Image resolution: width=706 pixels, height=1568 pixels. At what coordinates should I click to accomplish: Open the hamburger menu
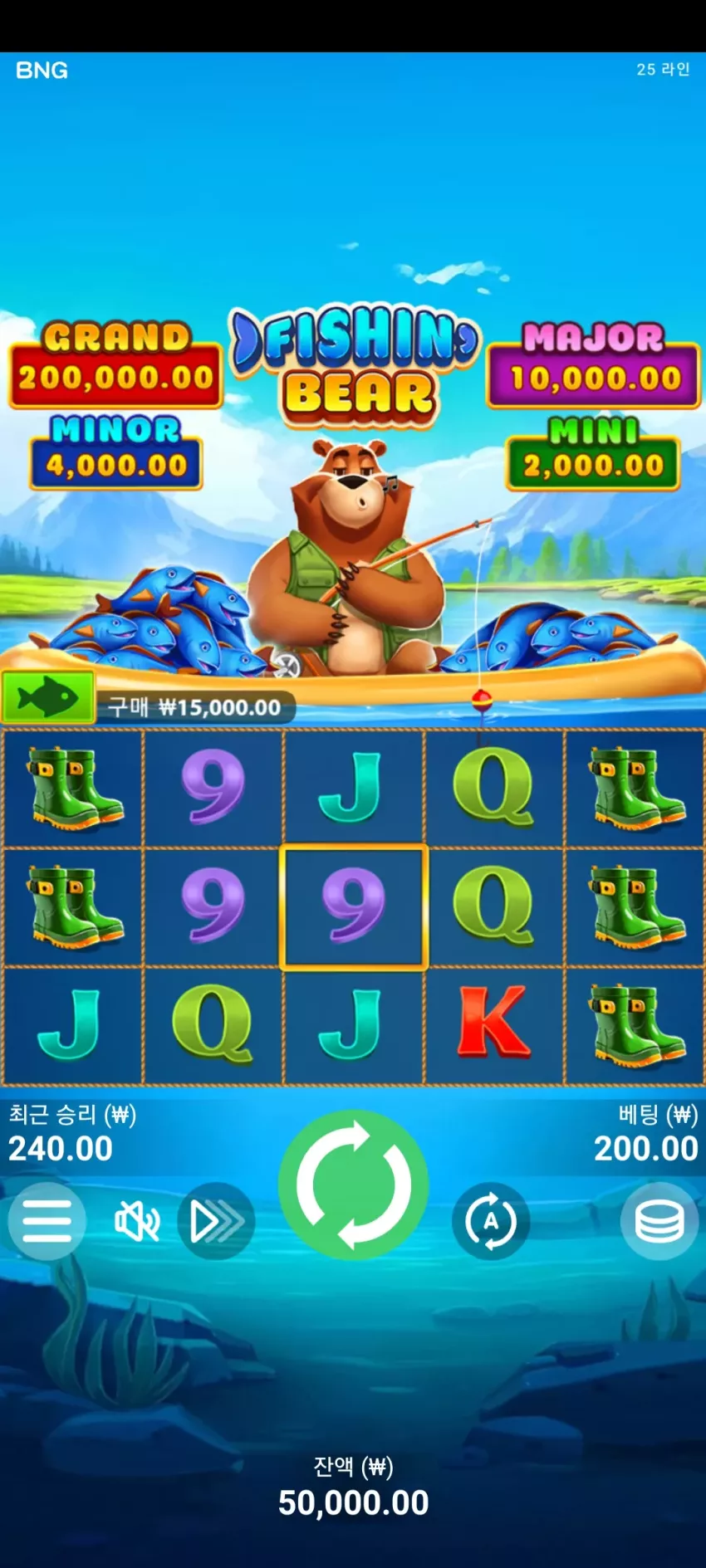click(47, 1221)
